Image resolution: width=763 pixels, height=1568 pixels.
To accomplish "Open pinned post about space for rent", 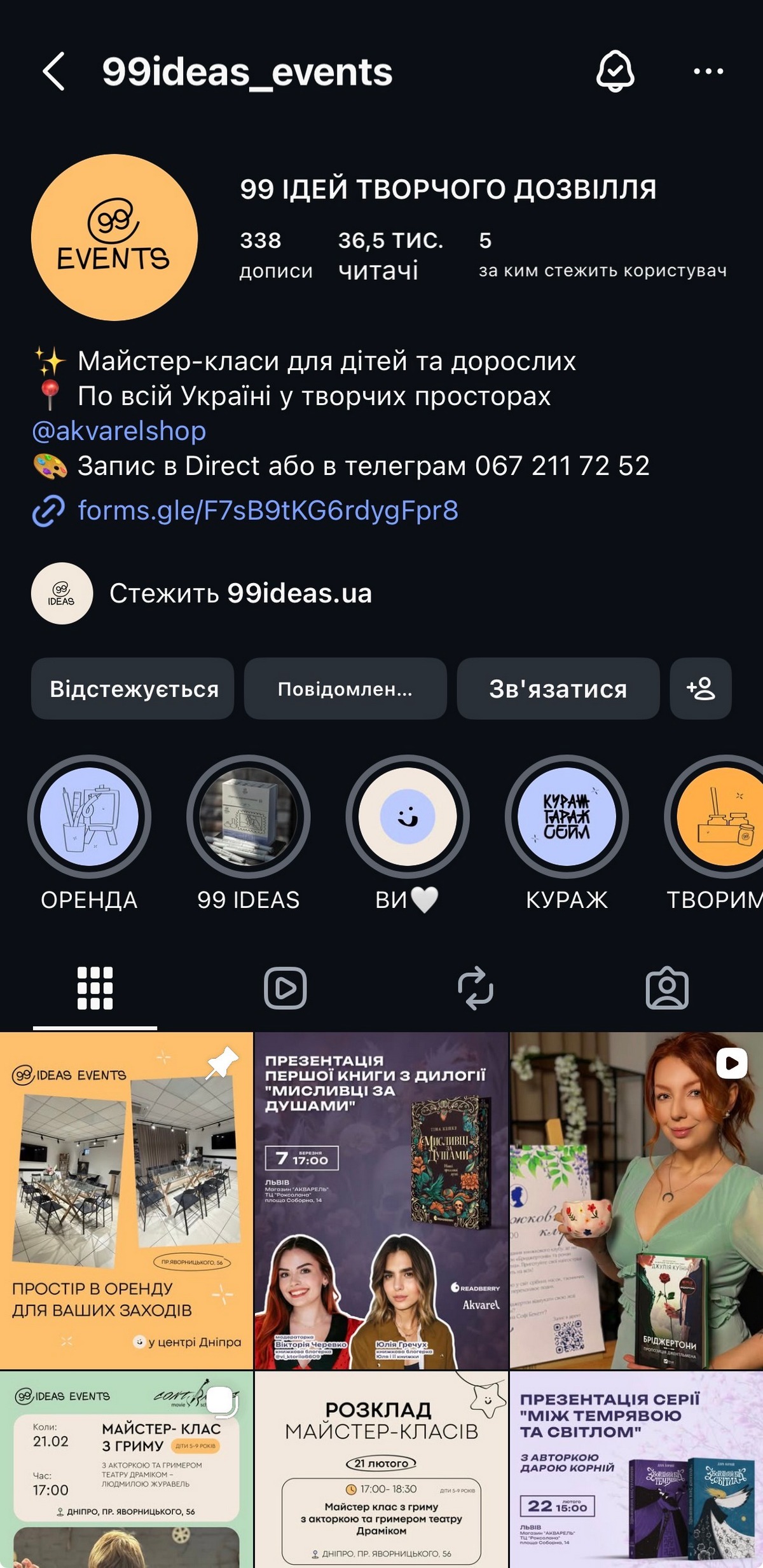I will tap(126, 1200).
